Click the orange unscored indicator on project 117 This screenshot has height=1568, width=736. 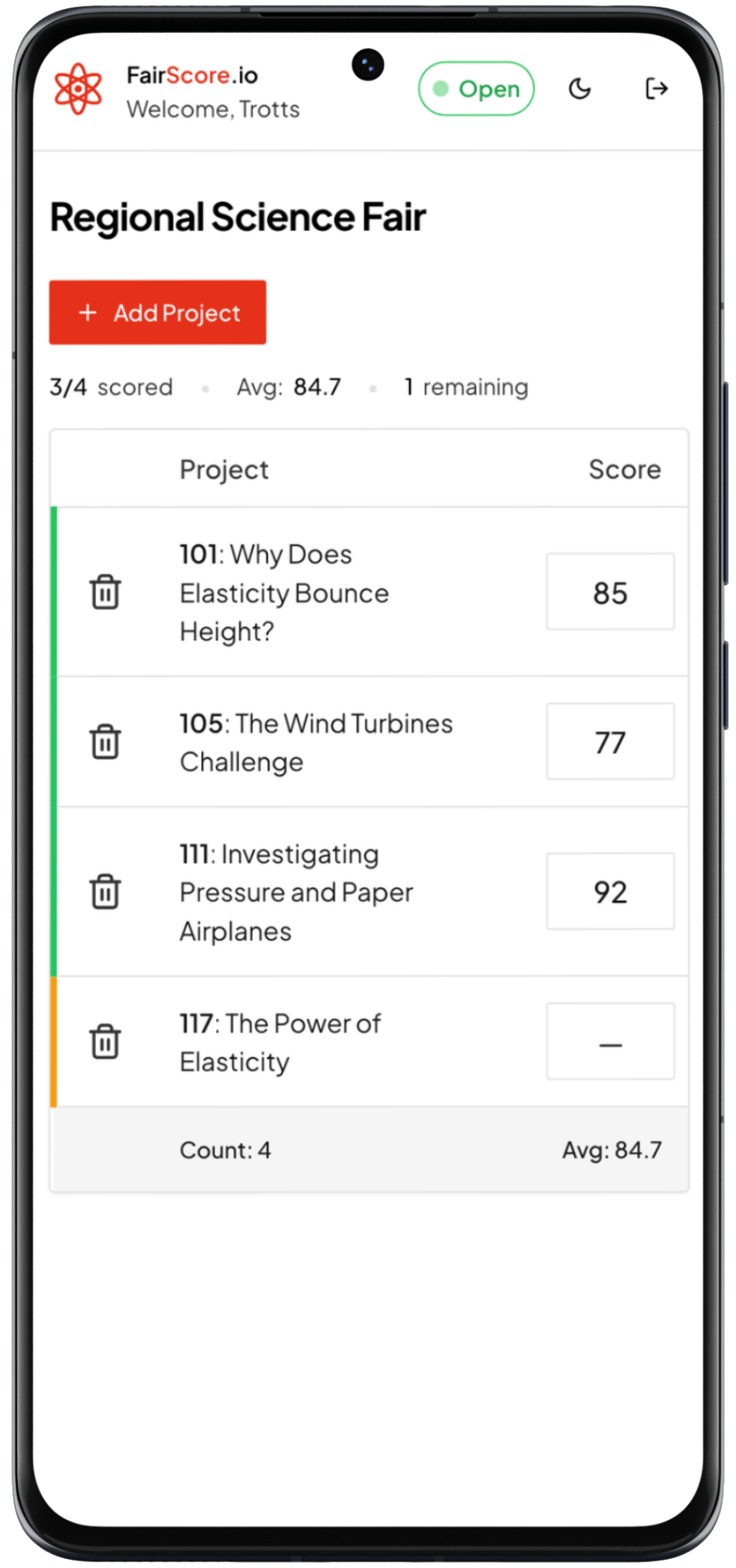click(54, 1039)
